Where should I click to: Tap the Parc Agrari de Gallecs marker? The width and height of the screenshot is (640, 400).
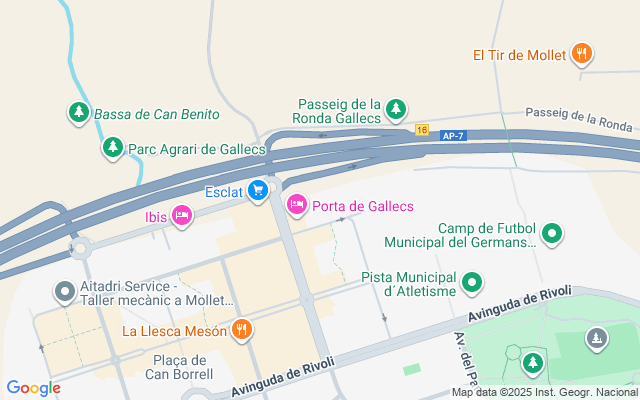[x=113, y=149]
